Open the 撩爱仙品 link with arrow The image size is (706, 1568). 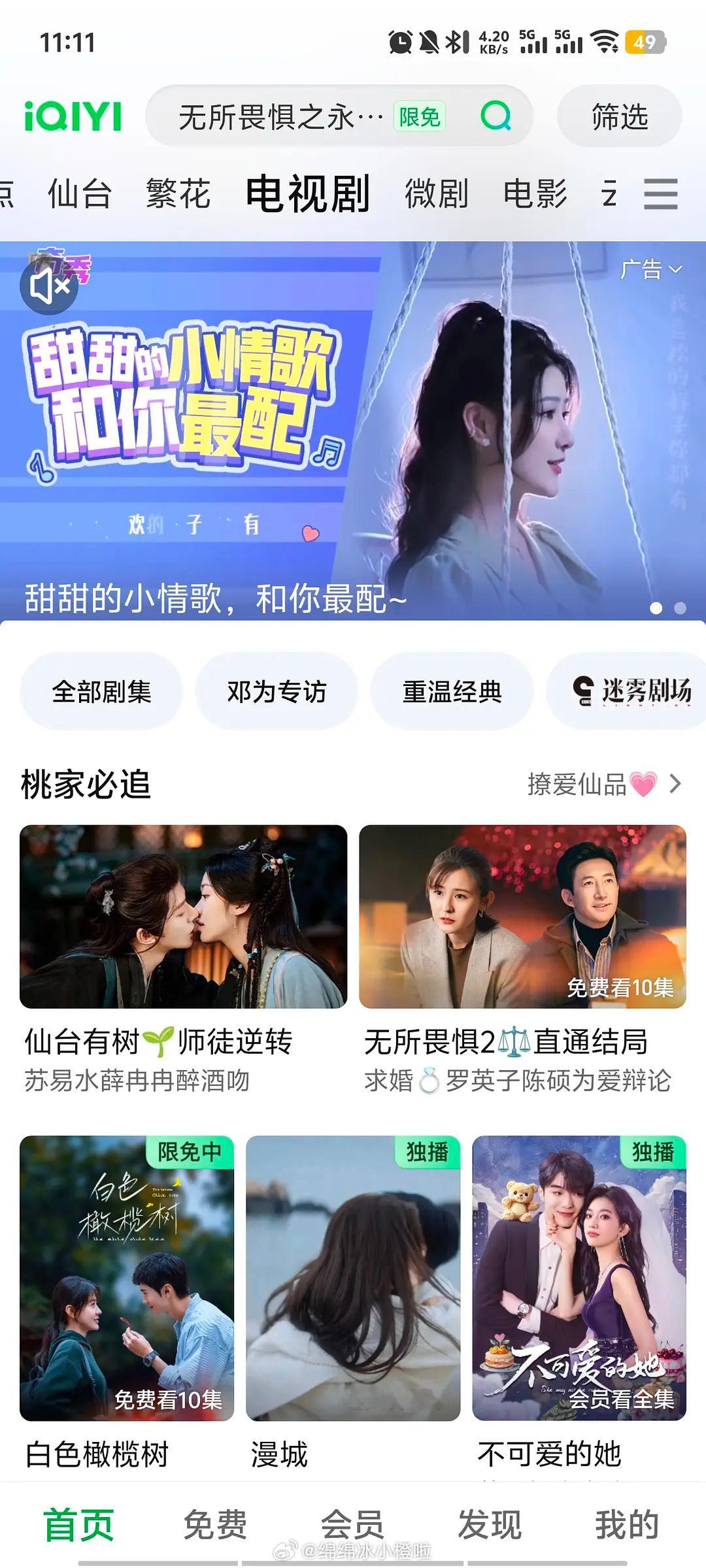(x=604, y=784)
